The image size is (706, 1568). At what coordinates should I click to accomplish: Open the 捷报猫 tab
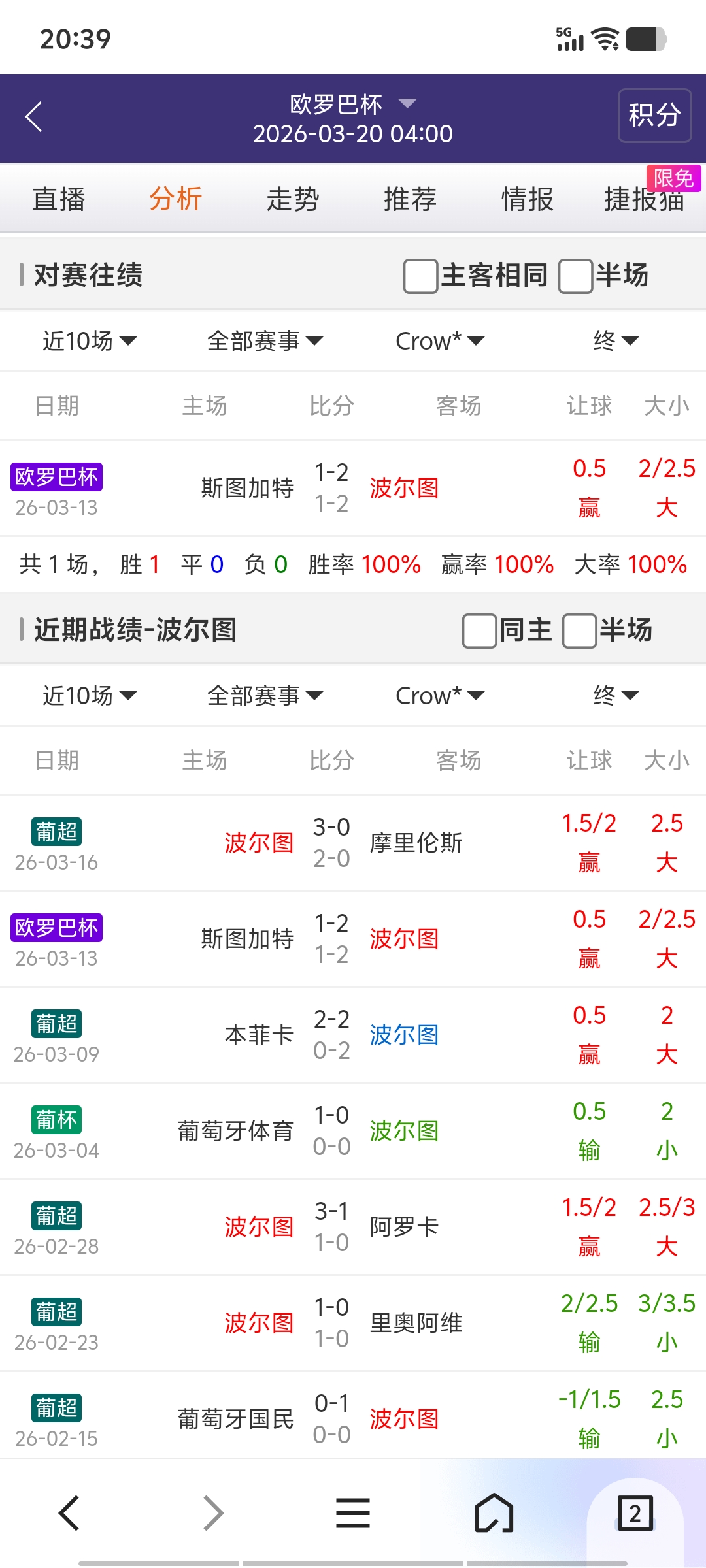644,199
